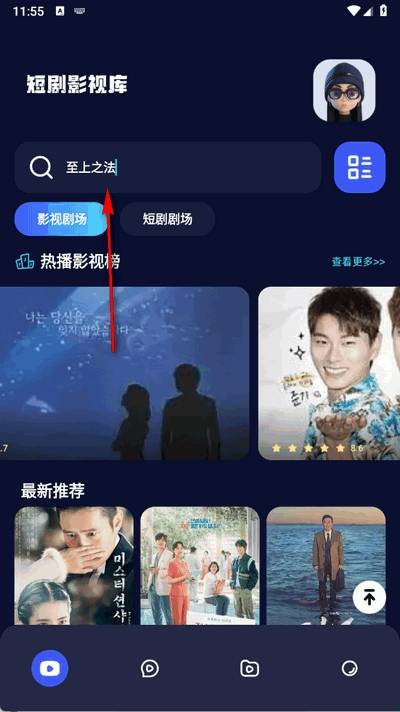Image resolution: width=400 pixels, height=712 pixels.
Task: Open the hospital group drama poster
Action: coord(200,566)
